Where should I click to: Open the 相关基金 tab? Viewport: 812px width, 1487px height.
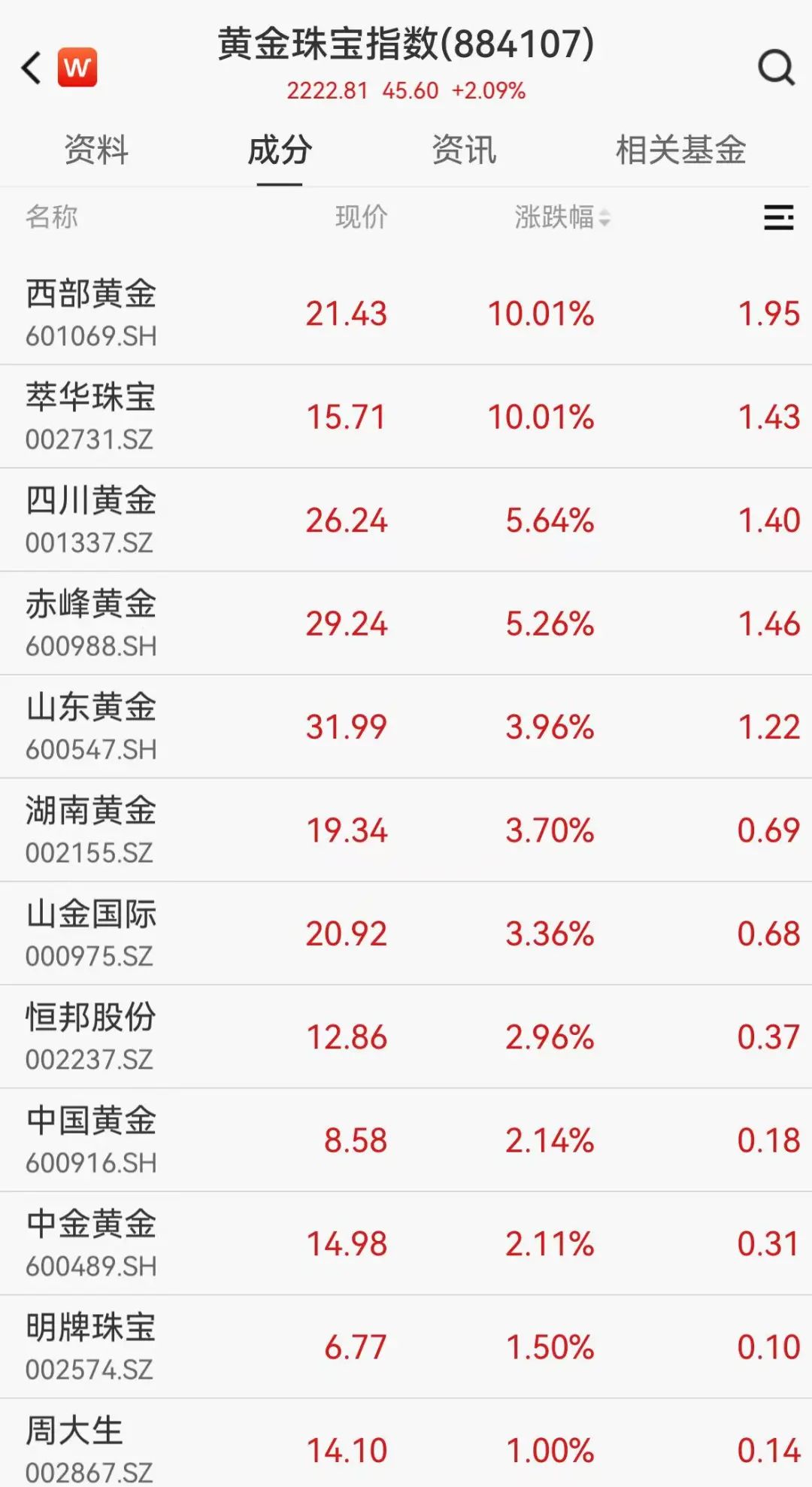tap(680, 150)
